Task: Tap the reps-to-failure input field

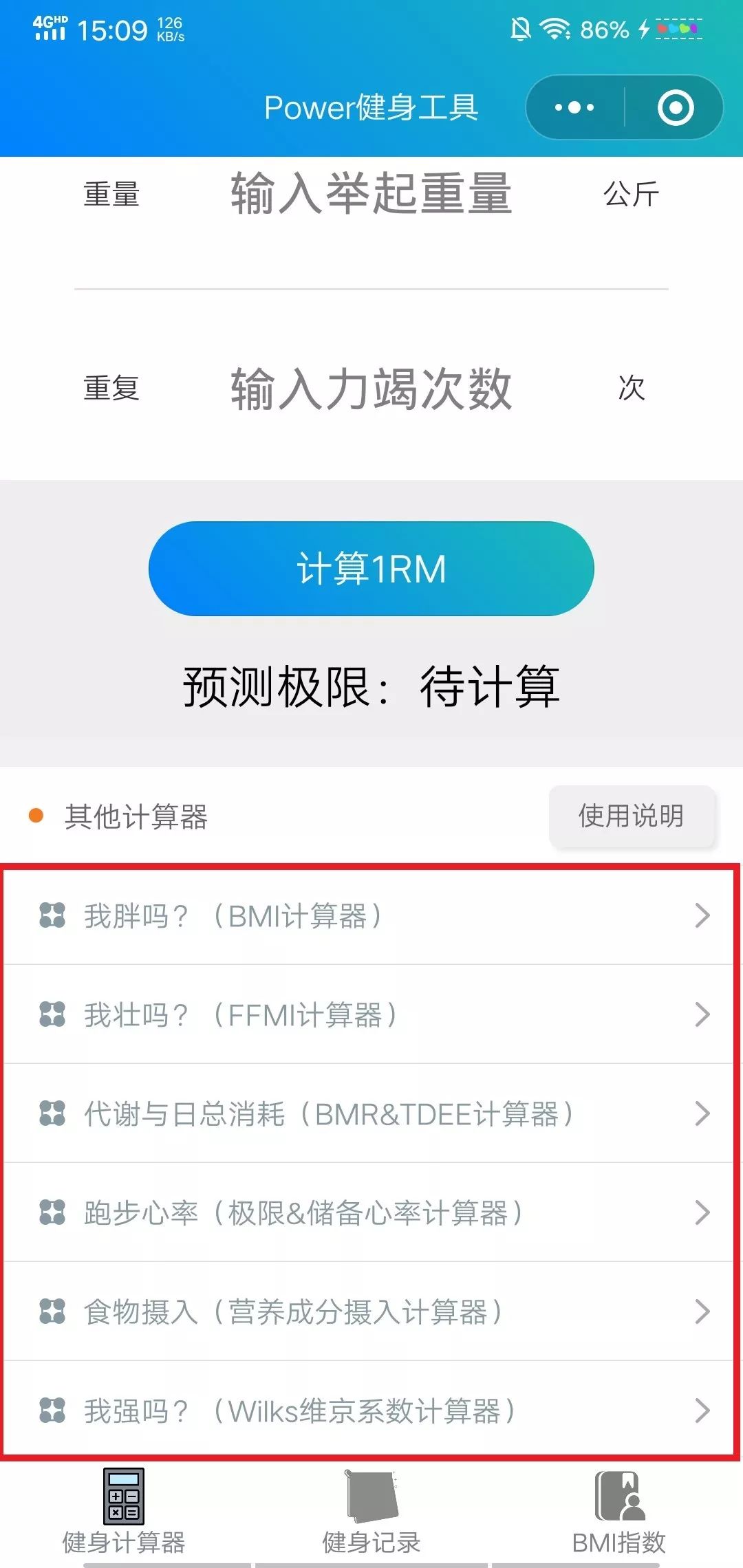Action: pyautogui.click(x=371, y=389)
